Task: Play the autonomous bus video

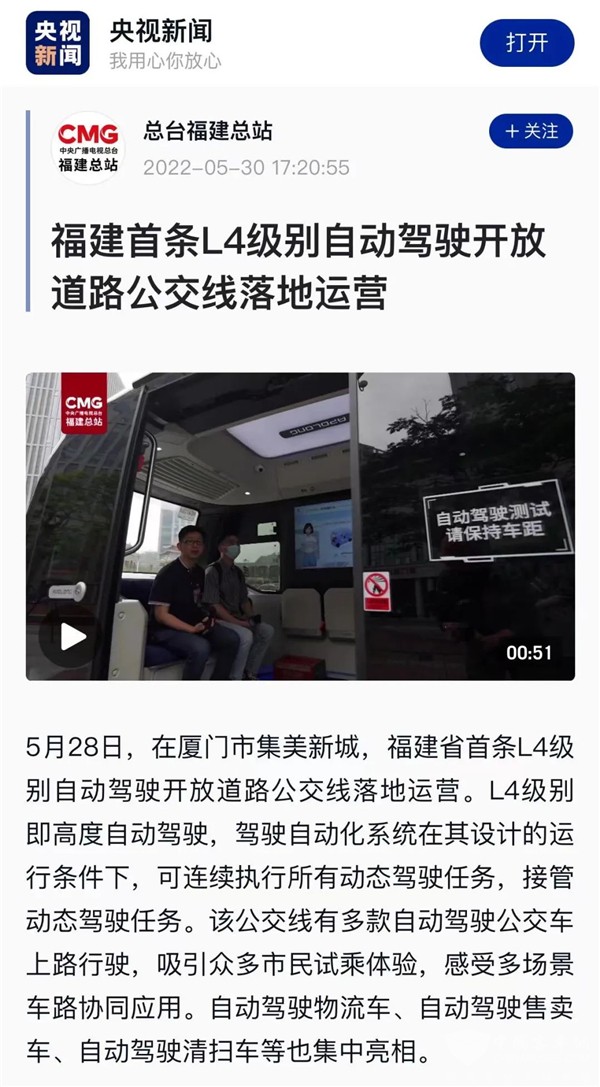Action: 74,636
